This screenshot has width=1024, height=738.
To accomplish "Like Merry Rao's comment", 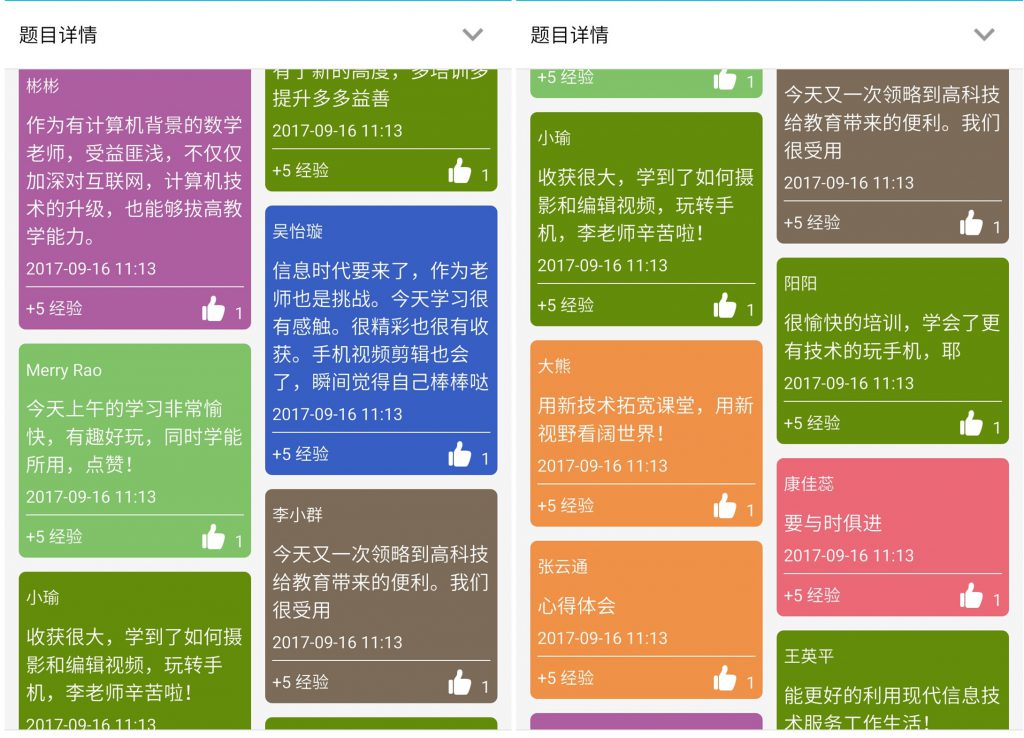I will coord(213,537).
